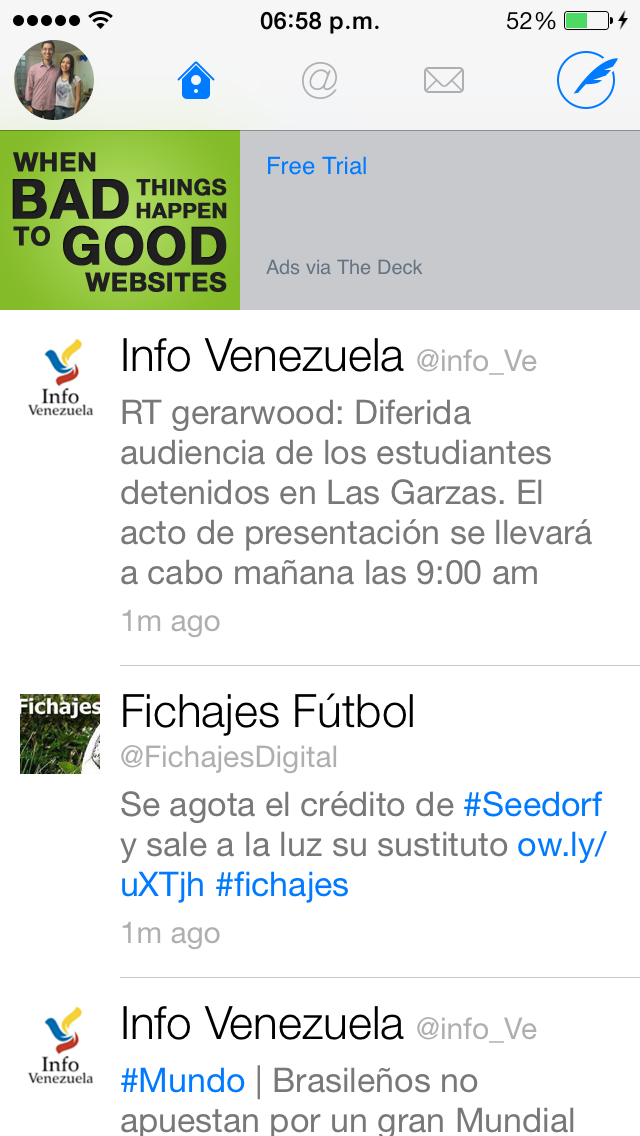Compose a new tweet
The image size is (640, 1136).
(x=587, y=80)
